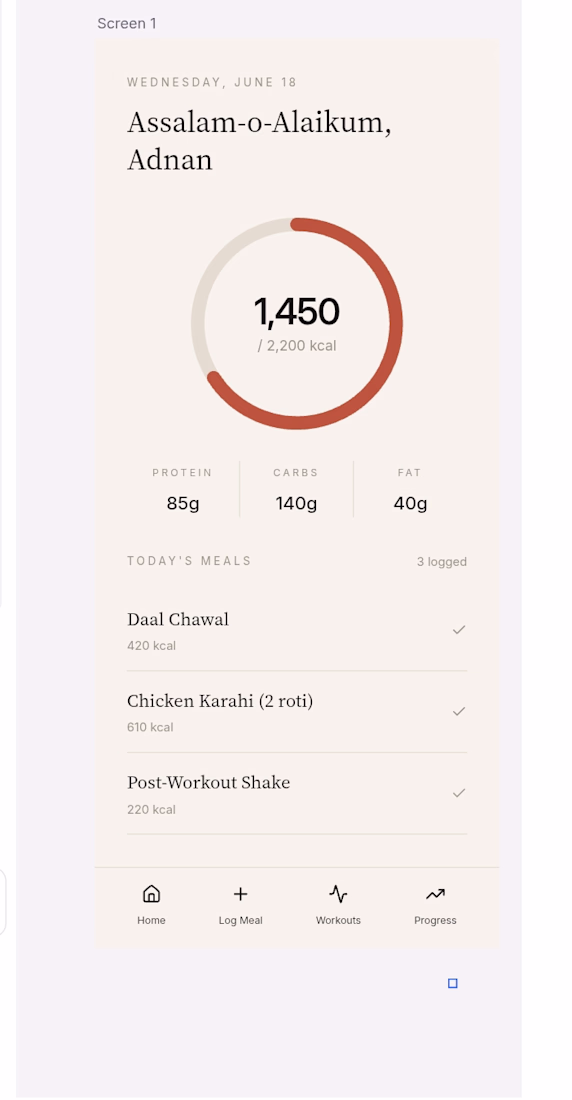Select the Progress tab
Screen dimensions: 572x1100
pos(434,906)
